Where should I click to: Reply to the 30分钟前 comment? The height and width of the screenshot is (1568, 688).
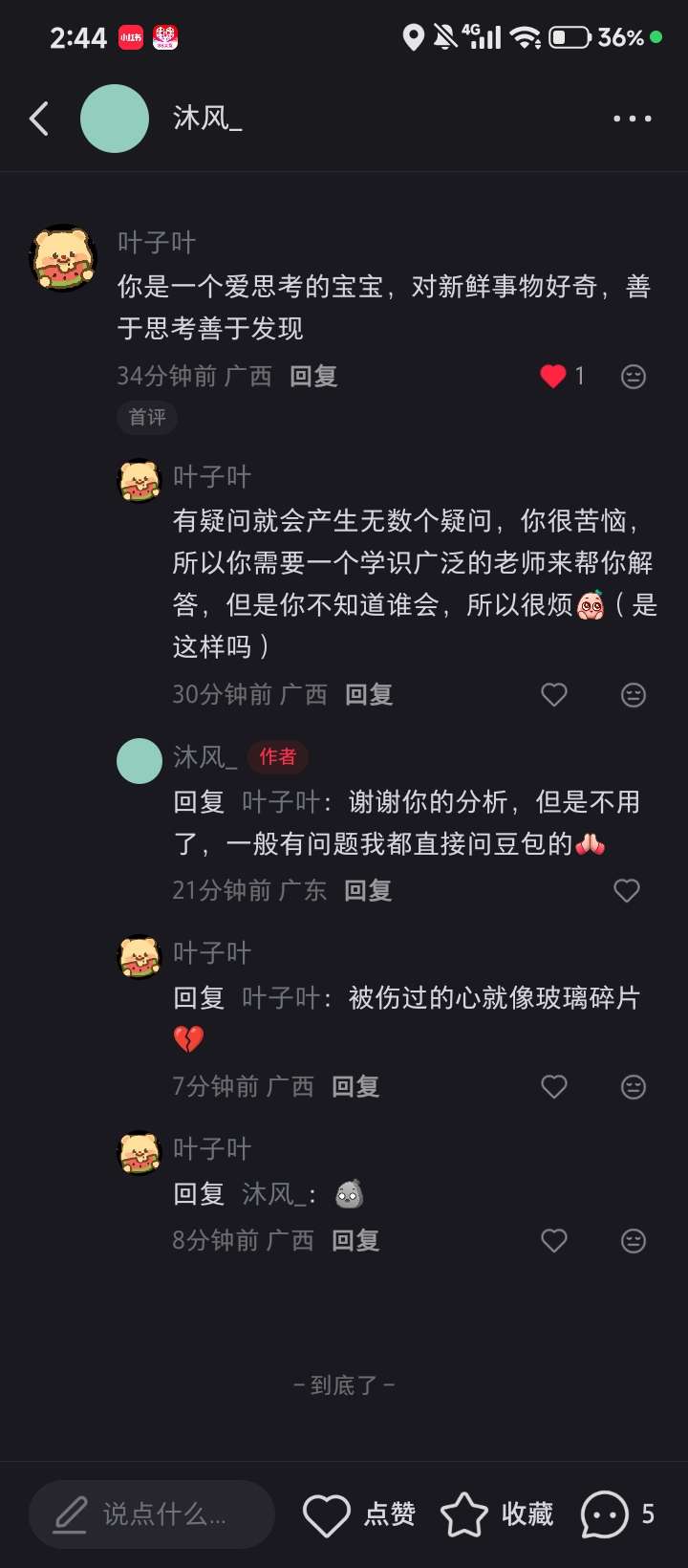click(x=369, y=694)
